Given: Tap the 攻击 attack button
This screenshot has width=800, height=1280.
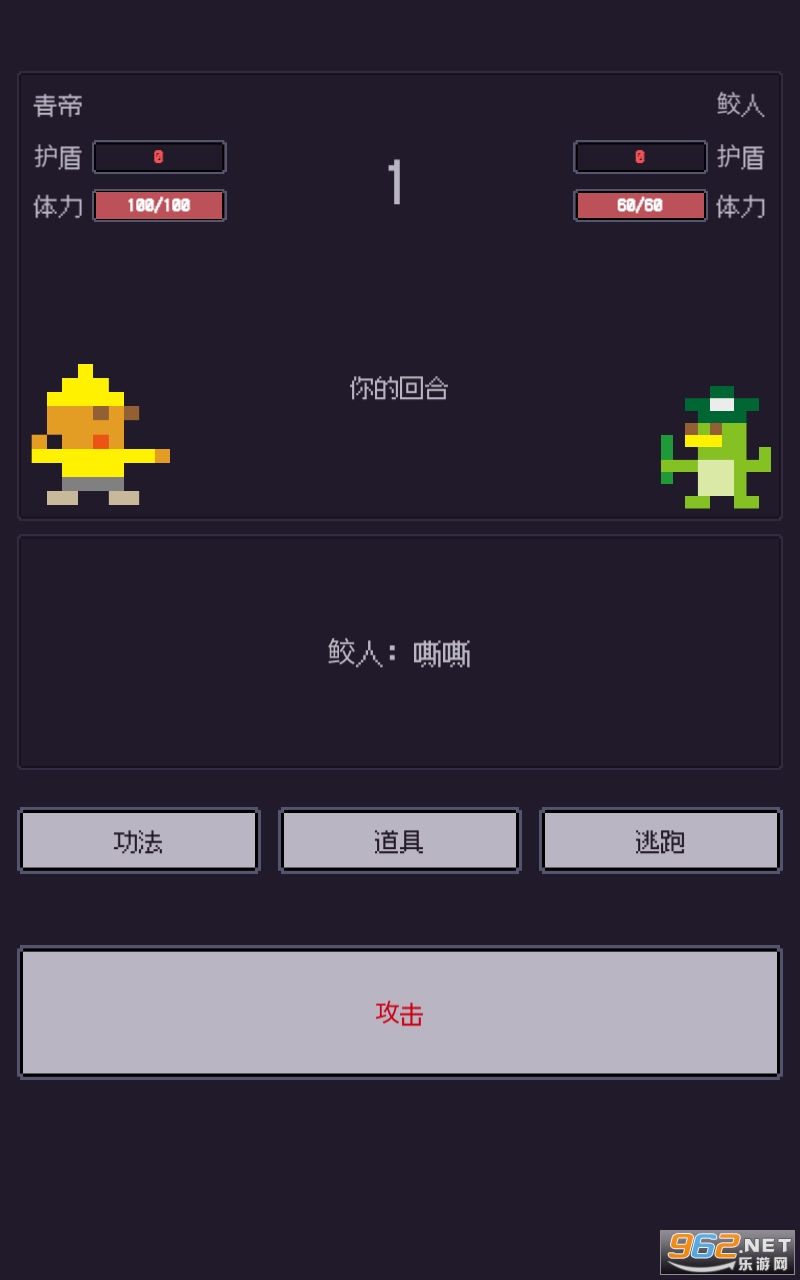Looking at the screenshot, I should point(400,1012).
